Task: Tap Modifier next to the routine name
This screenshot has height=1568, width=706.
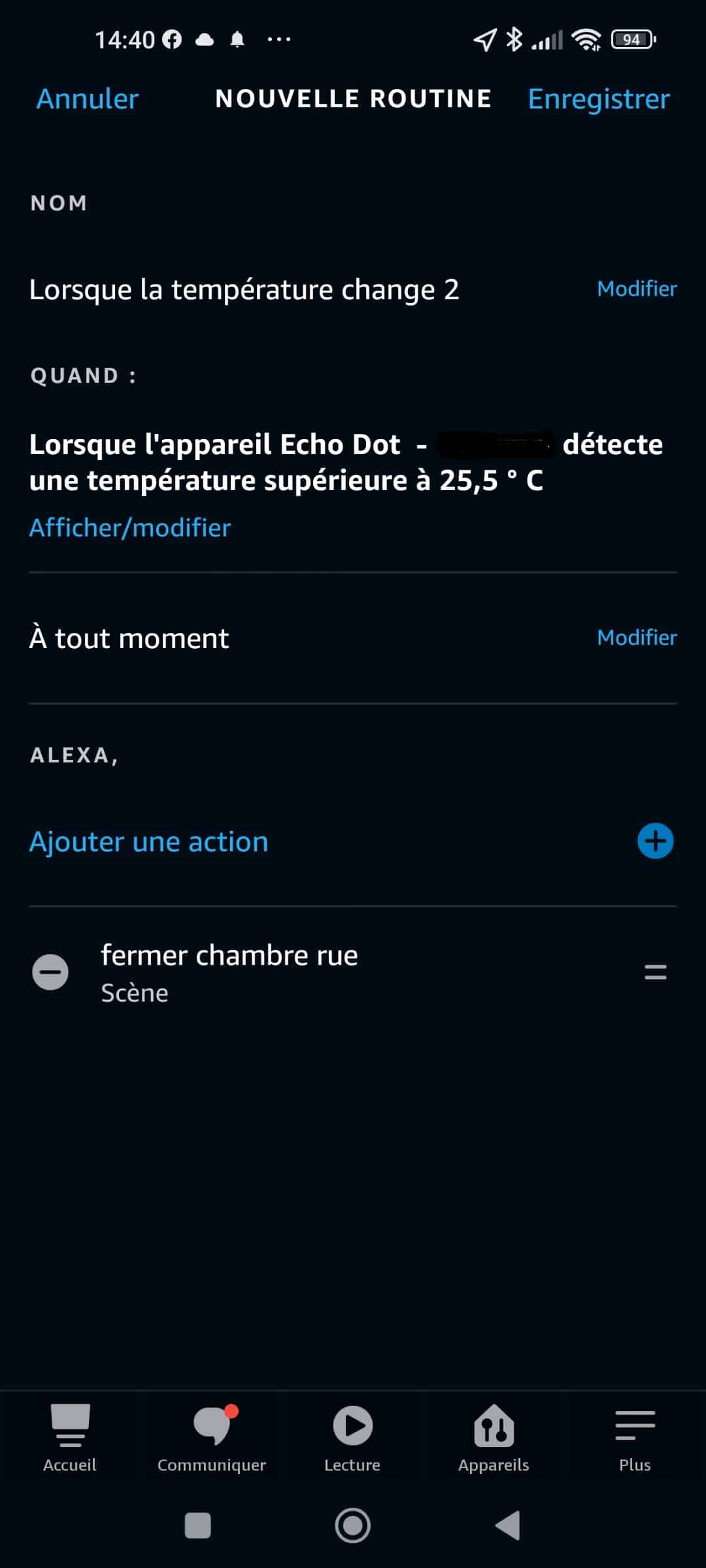Action: coord(637,289)
